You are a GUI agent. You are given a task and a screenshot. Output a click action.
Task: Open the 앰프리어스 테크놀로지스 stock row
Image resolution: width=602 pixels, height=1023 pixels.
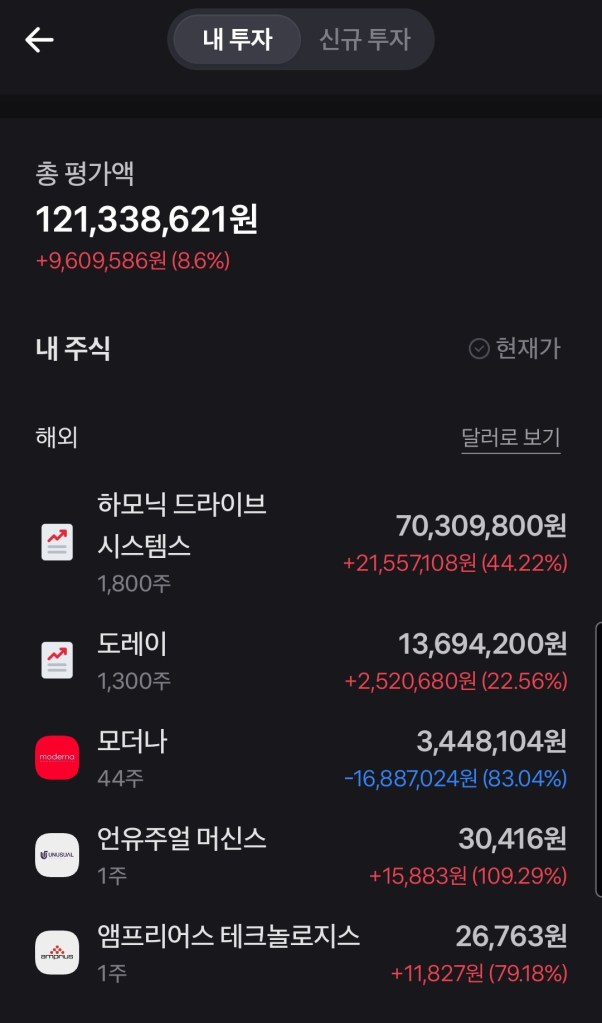point(300,953)
